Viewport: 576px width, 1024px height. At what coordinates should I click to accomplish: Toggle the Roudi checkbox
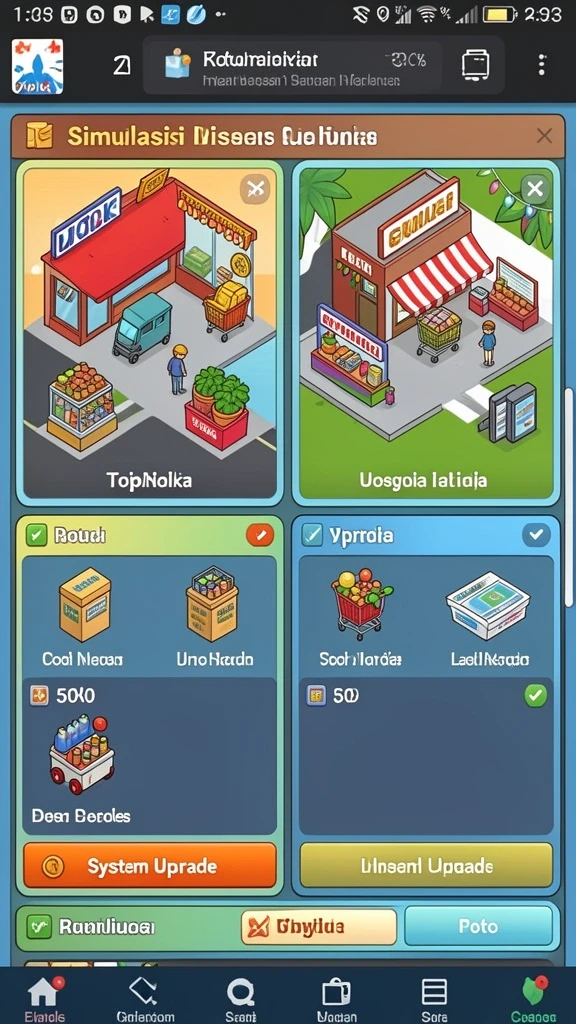(37, 536)
